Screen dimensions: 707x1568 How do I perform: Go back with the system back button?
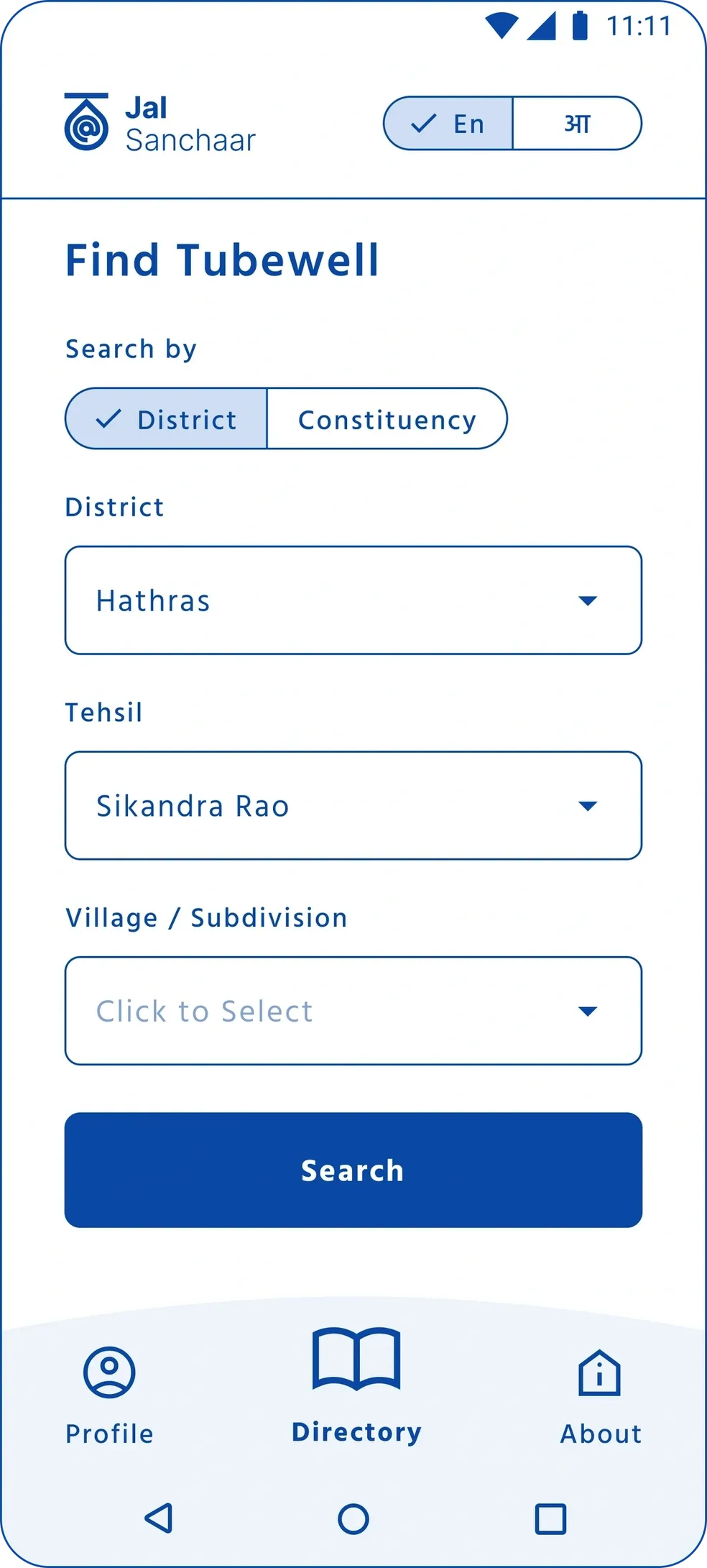click(159, 1518)
